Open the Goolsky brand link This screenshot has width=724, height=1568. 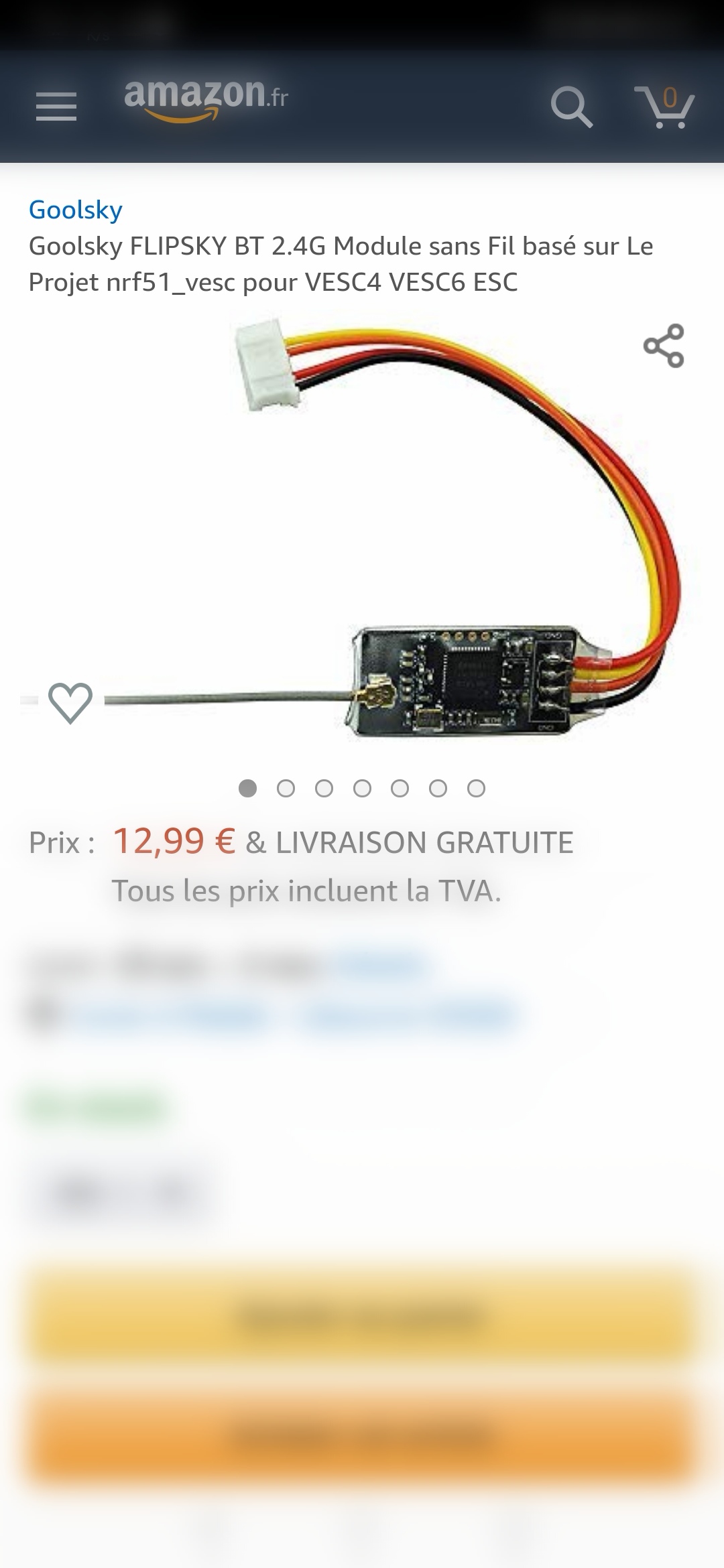pyautogui.click(x=76, y=210)
